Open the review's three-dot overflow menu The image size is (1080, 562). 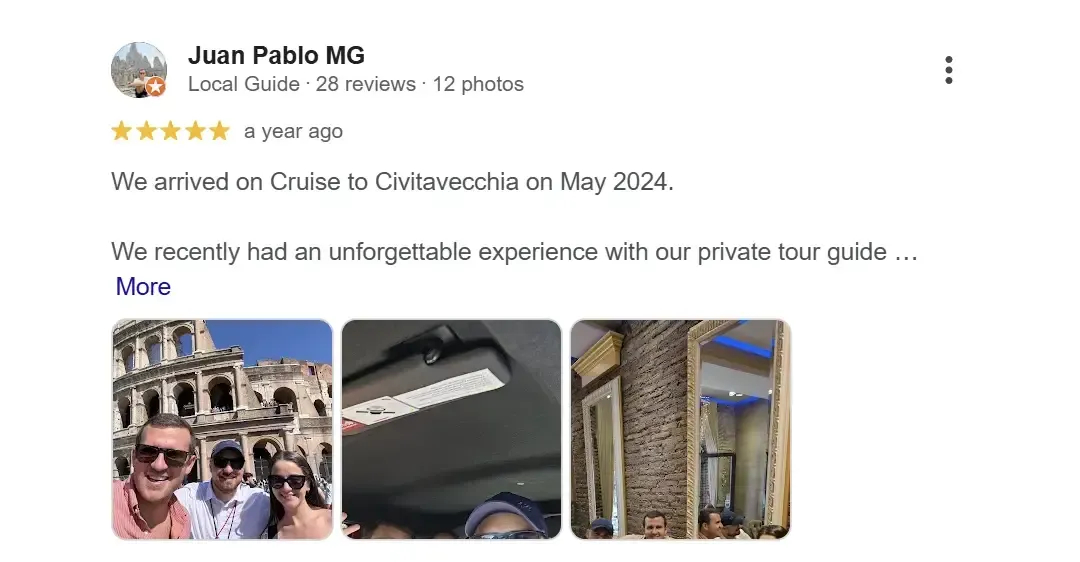point(948,70)
